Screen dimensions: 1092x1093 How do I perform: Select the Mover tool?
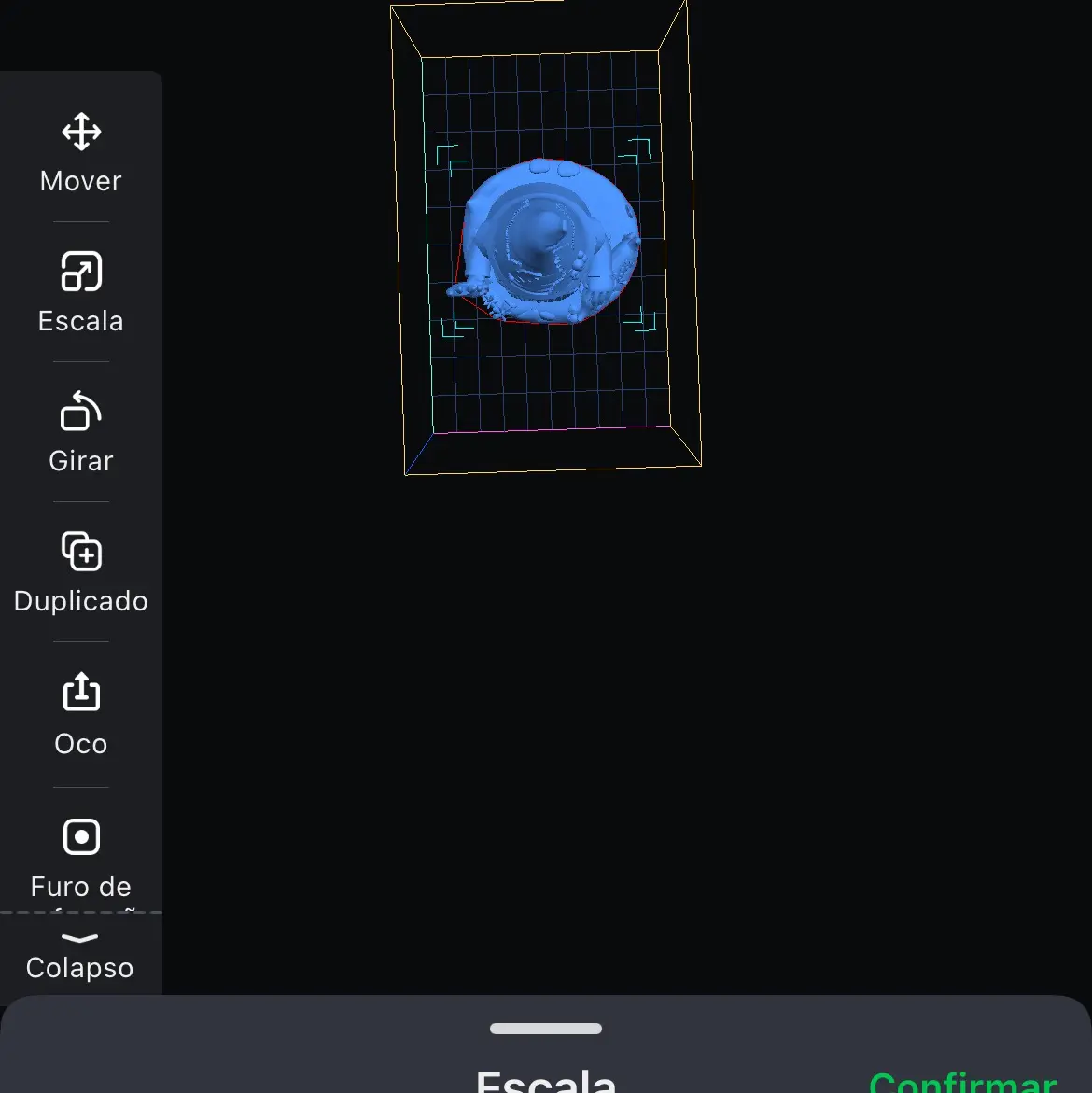pos(81,153)
